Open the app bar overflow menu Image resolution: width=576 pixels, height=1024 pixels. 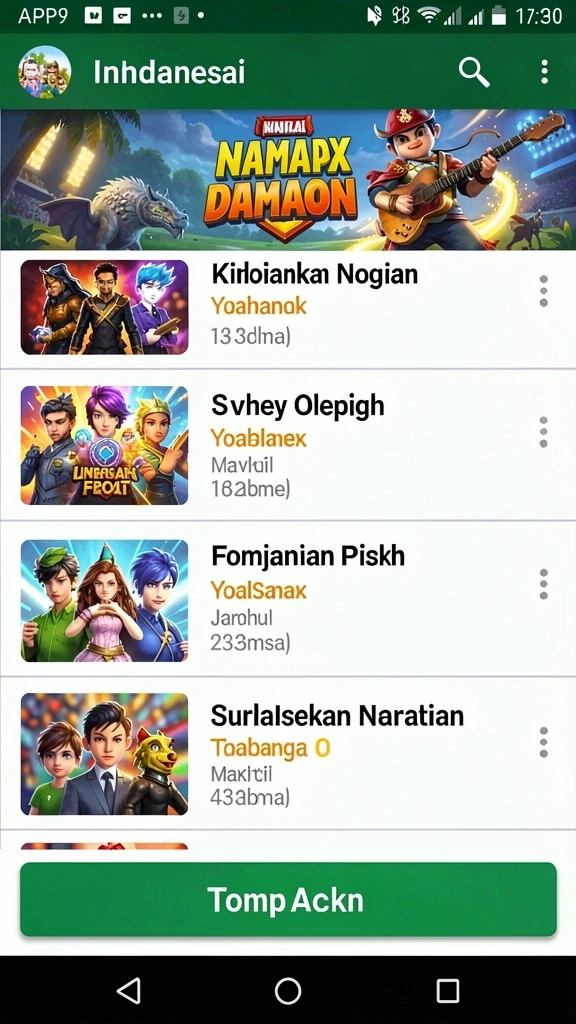(x=544, y=72)
